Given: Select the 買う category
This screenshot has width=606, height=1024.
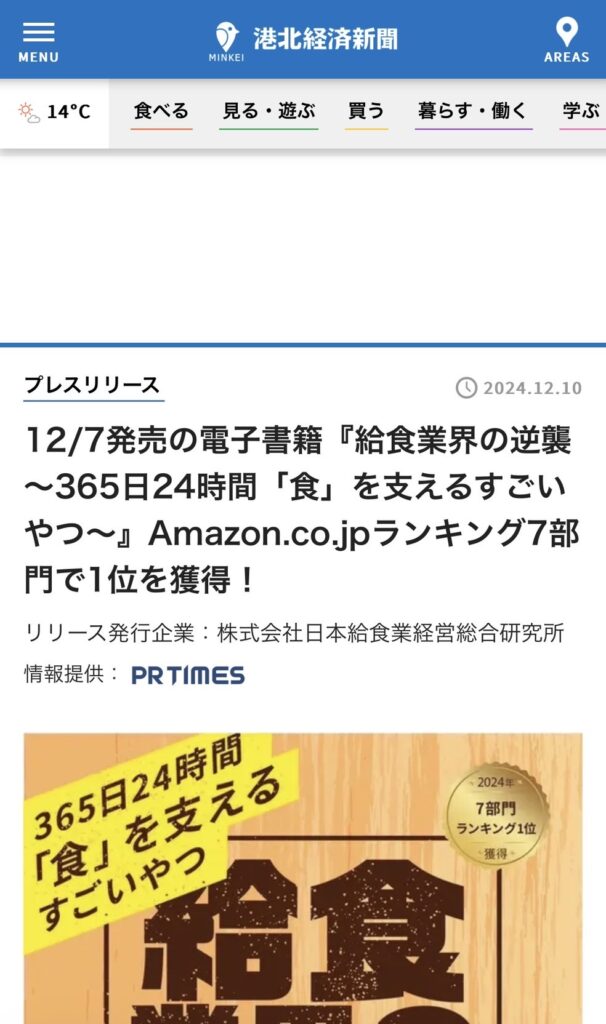Looking at the screenshot, I should coord(366,112).
